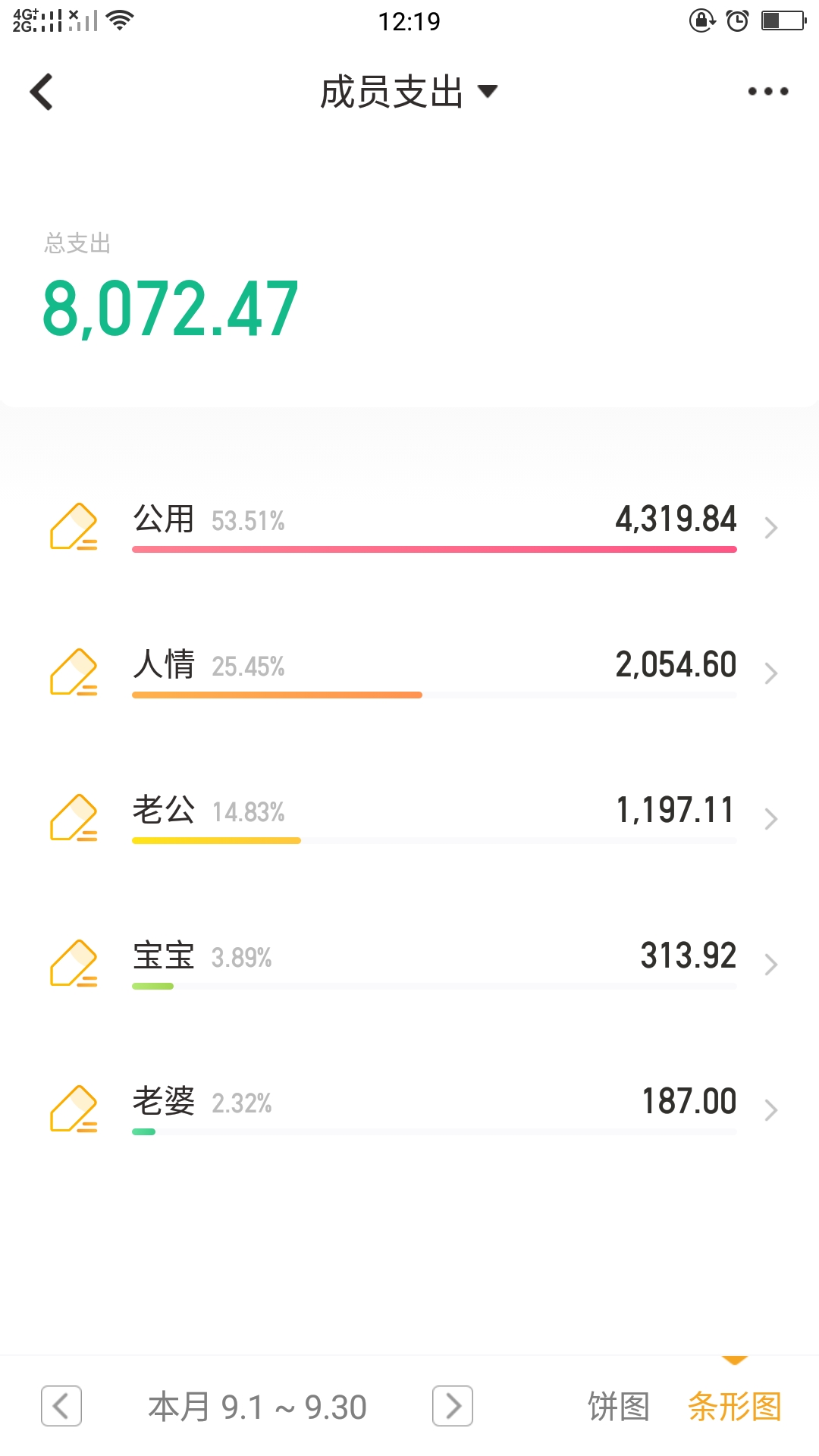Go to the next month period

pos(453,1406)
